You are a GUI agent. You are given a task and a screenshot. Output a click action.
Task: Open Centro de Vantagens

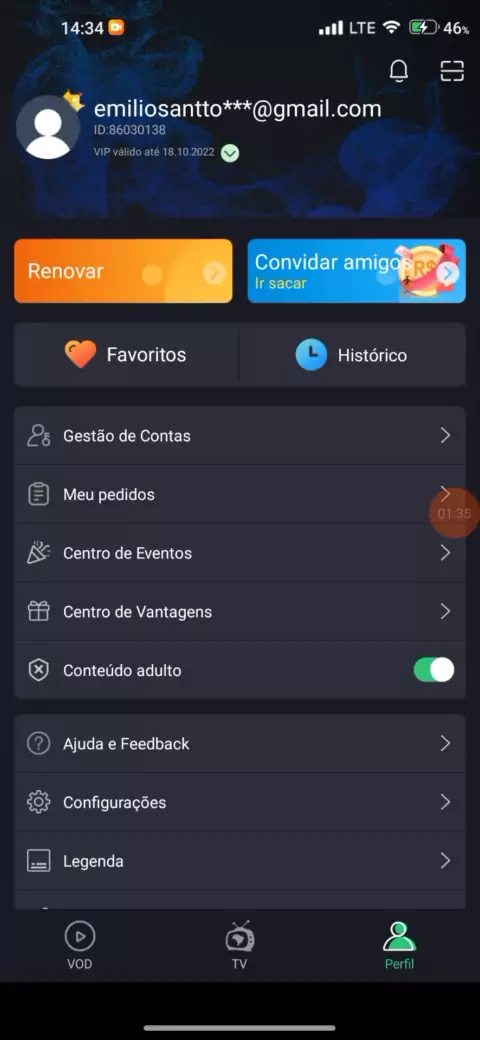point(240,612)
